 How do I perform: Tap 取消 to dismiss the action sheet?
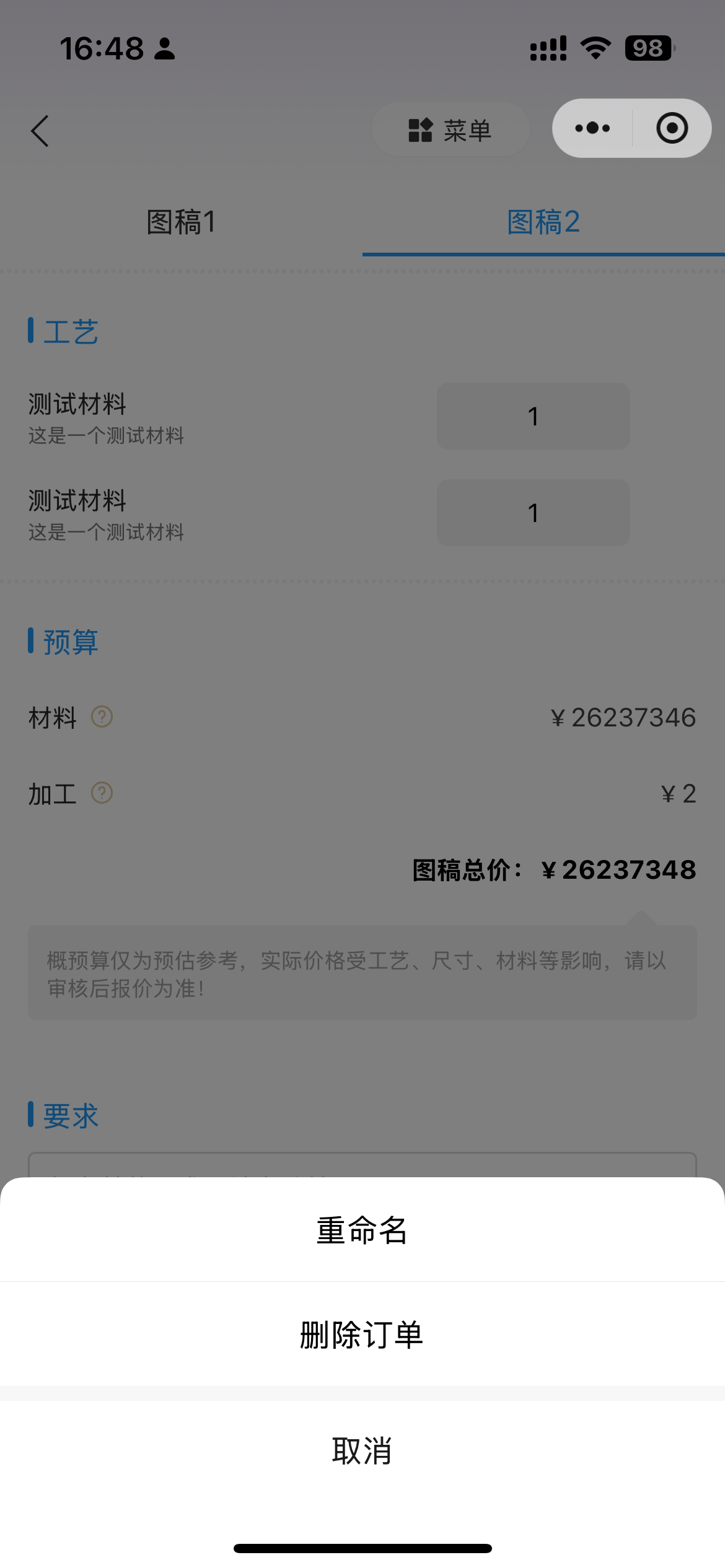362,1450
